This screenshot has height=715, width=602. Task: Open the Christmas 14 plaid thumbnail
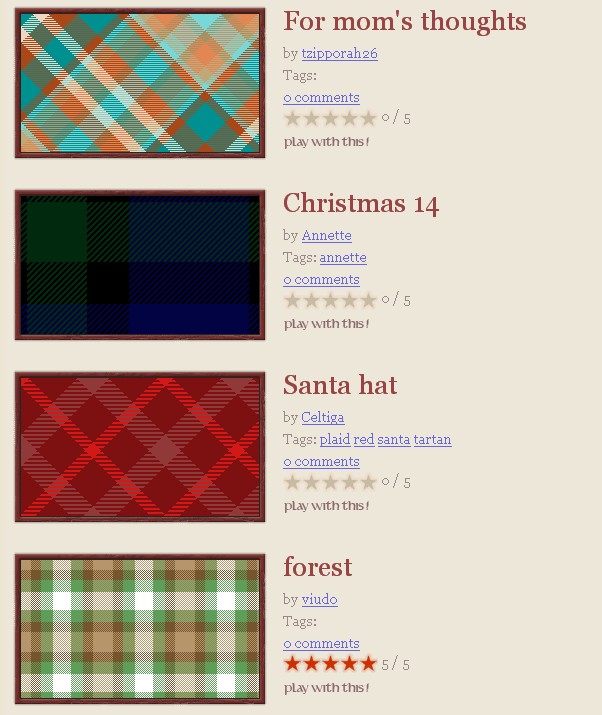(140, 265)
